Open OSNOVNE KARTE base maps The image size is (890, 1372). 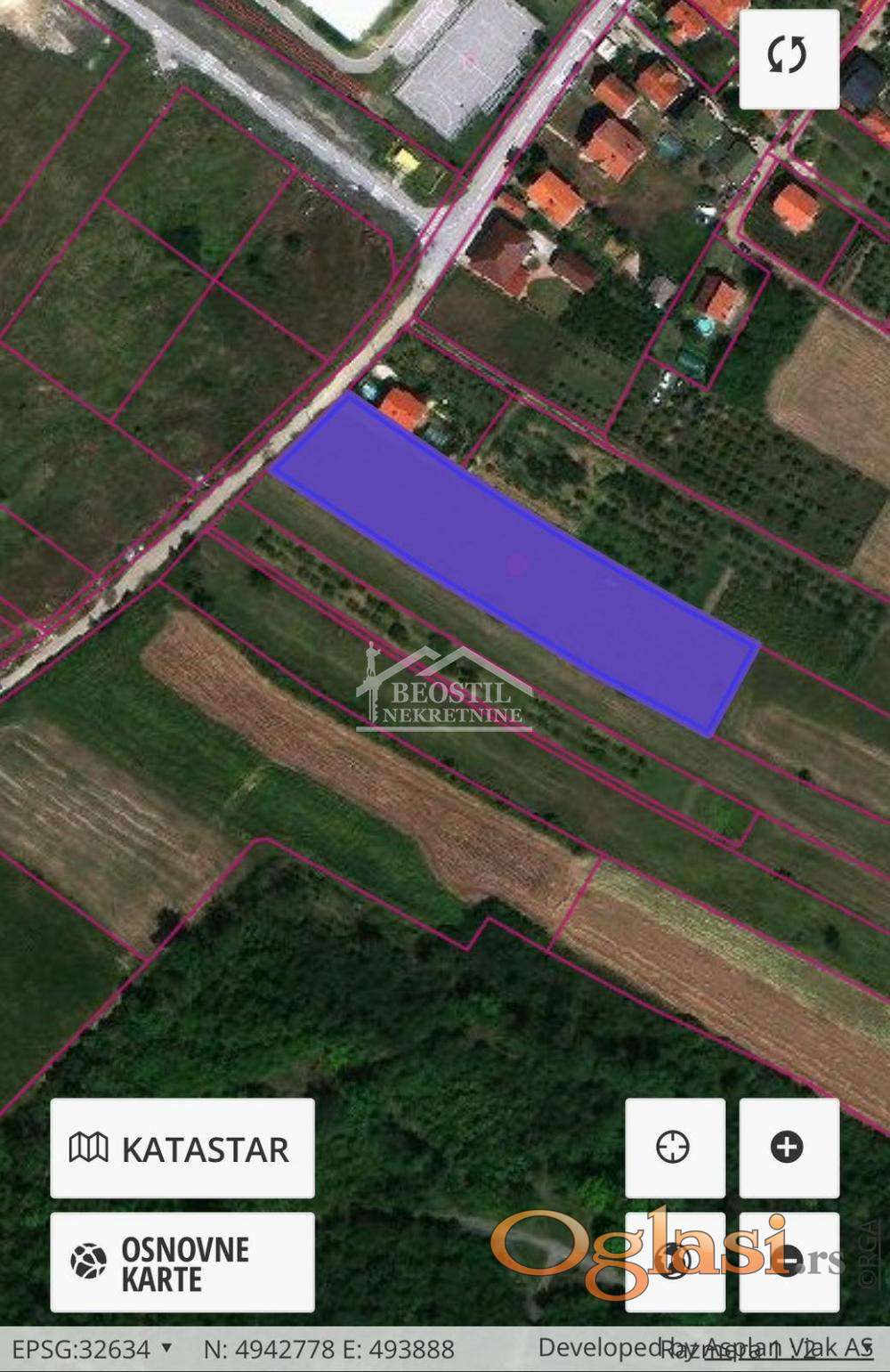coord(182,1262)
